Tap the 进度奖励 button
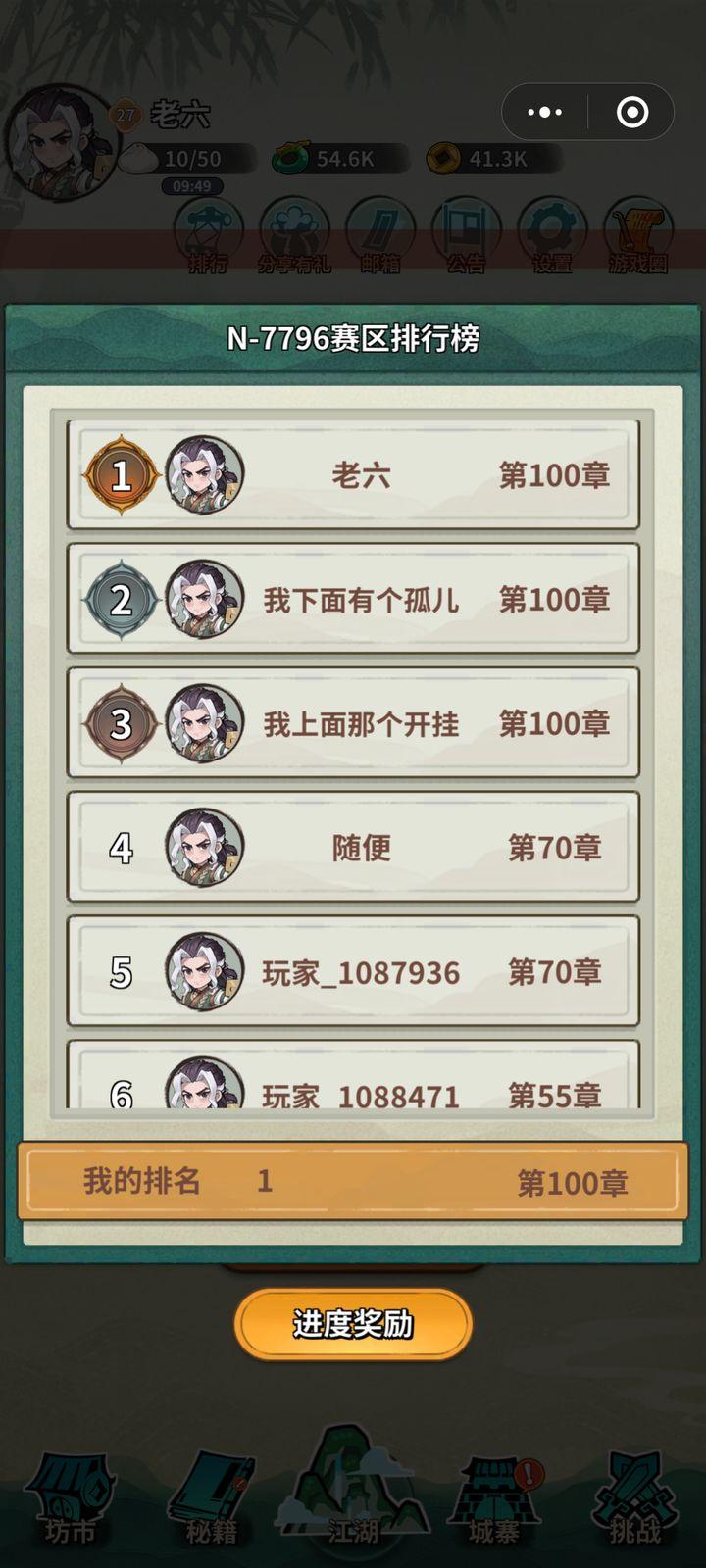The width and height of the screenshot is (706, 1568). click(x=353, y=1324)
